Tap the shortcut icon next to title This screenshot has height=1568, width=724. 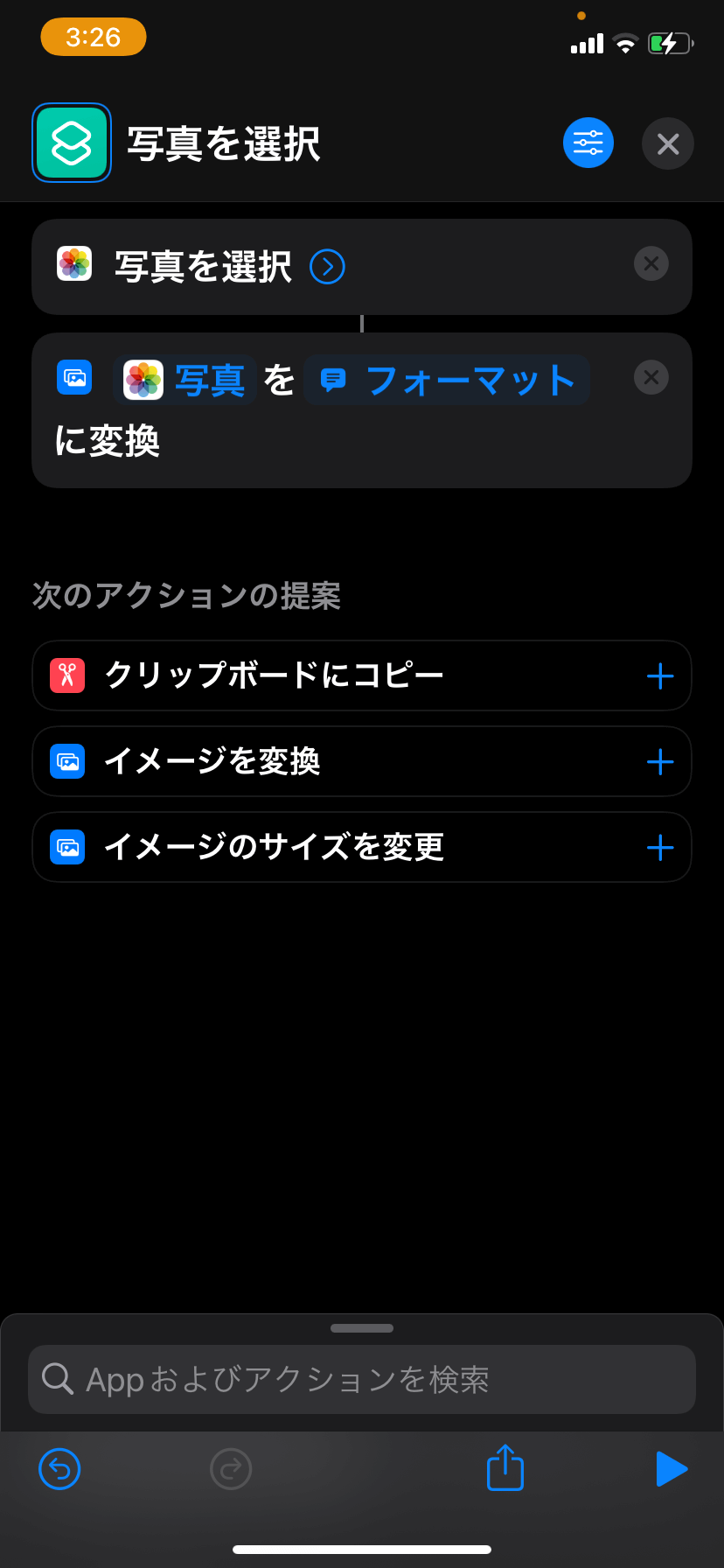[x=72, y=143]
